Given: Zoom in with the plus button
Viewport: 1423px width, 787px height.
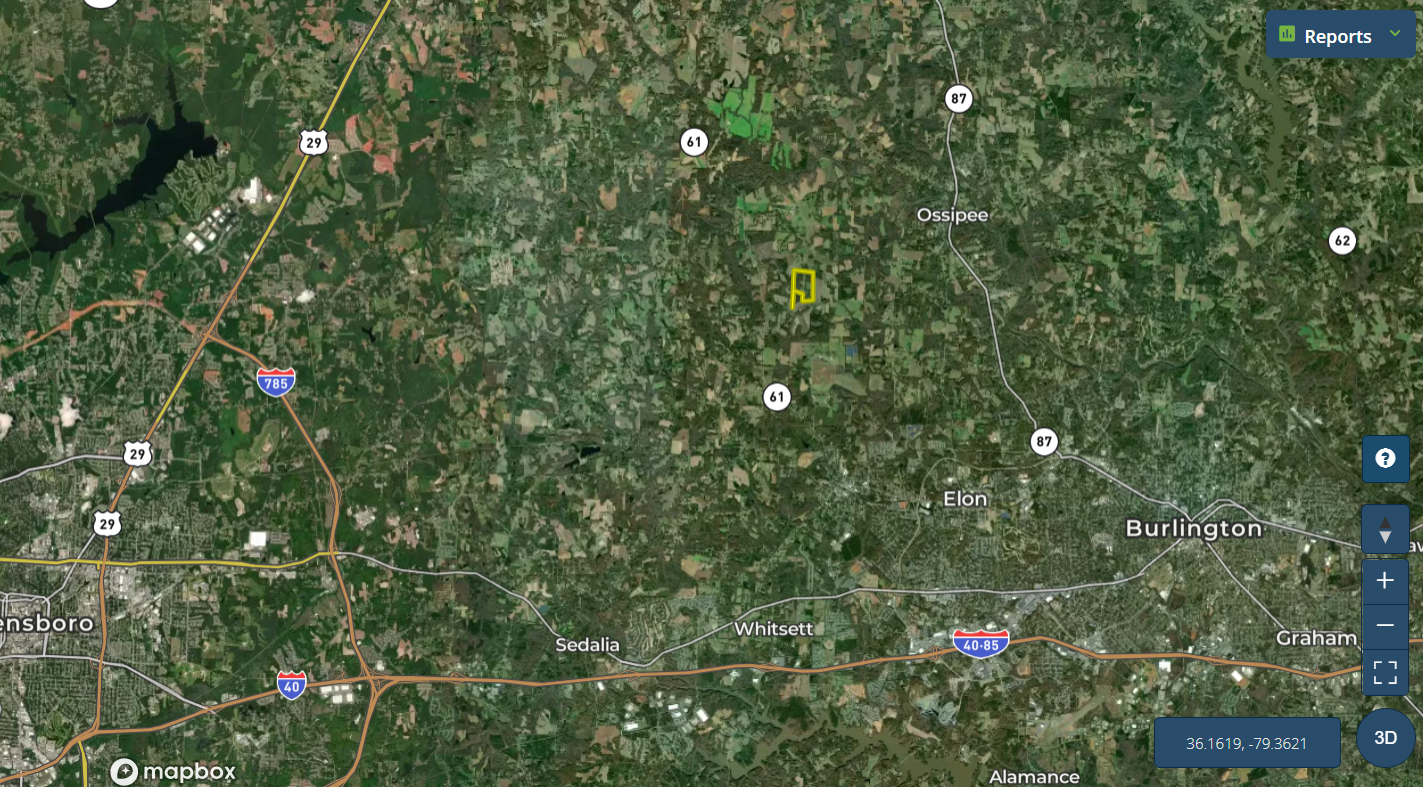Looking at the screenshot, I should click(x=1385, y=581).
